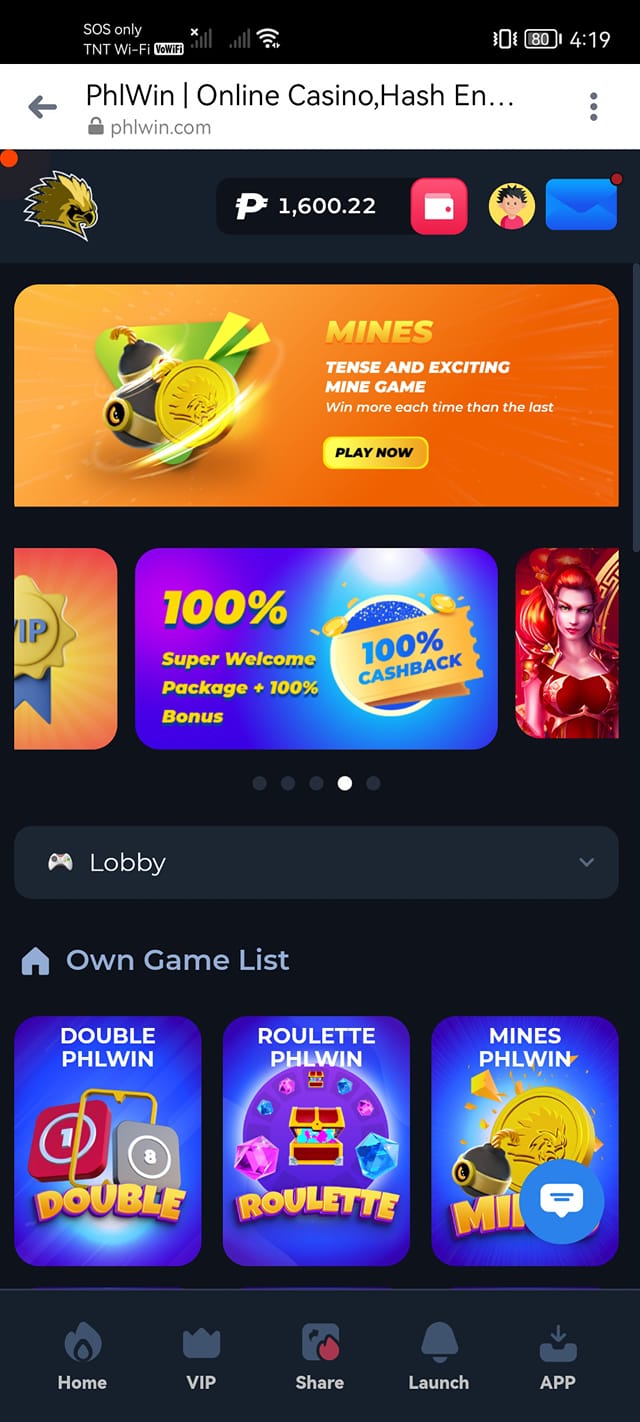Open the user profile avatar
Image resolution: width=640 pixels, height=1422 pixels.
pyautogui.click(x=512, y=207)
